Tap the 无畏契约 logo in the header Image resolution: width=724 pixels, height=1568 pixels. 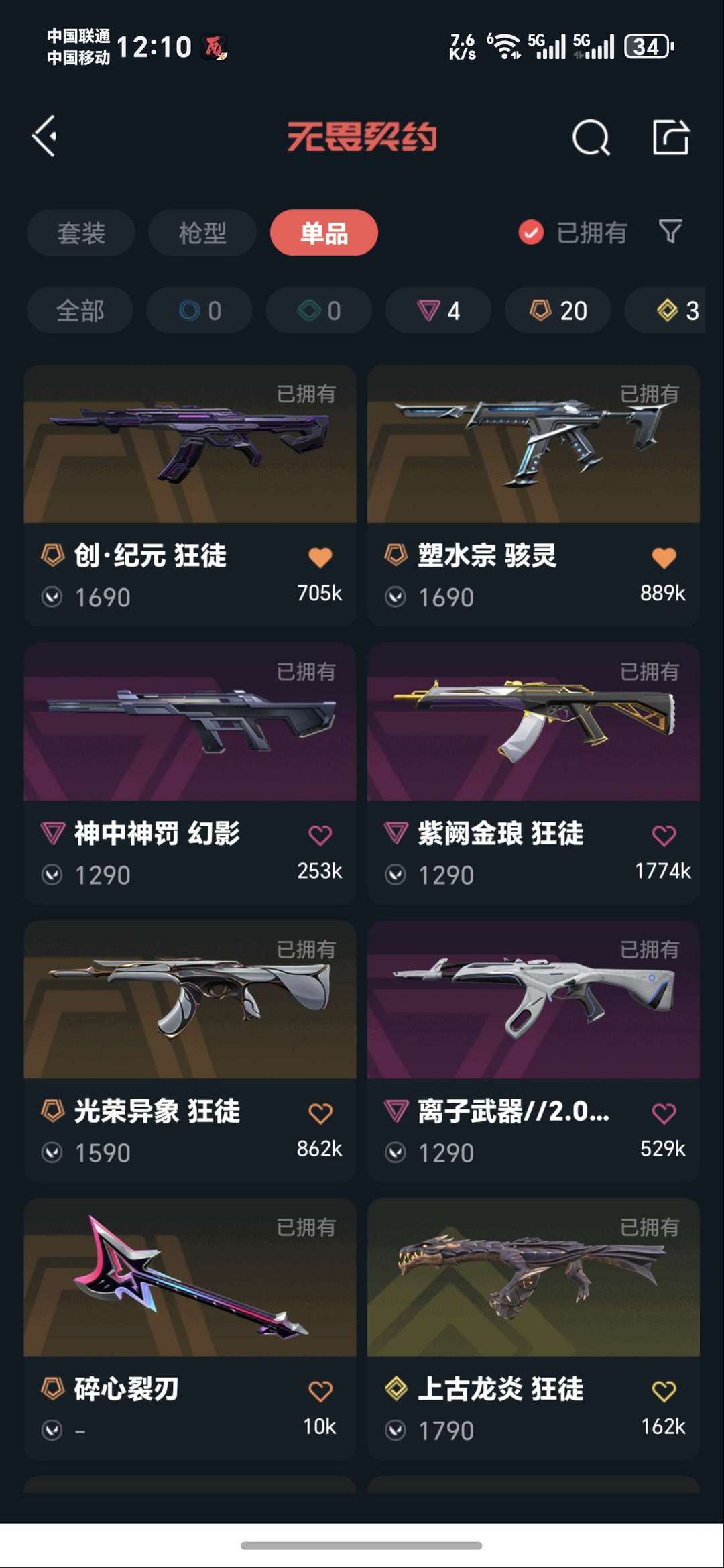(362, 137)
